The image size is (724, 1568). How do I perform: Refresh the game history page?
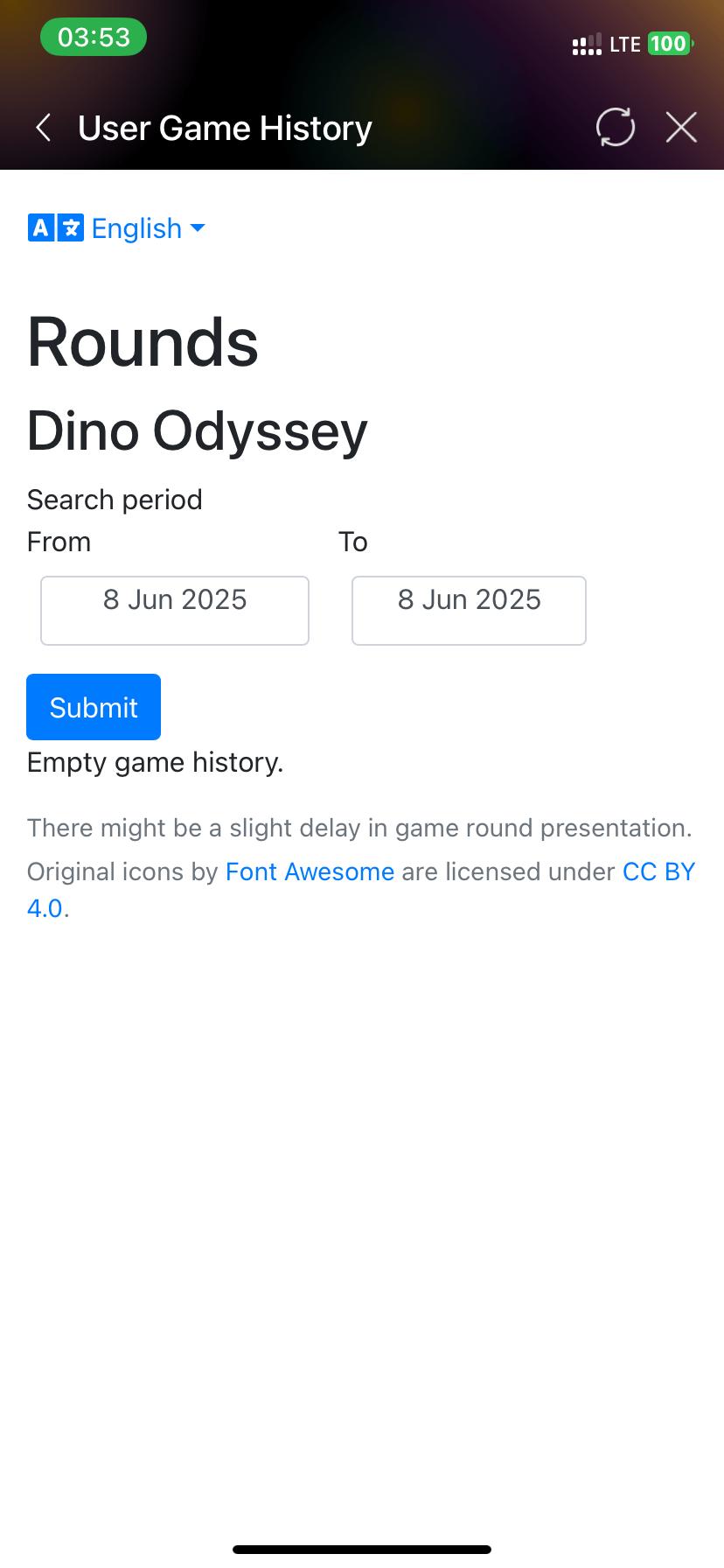pyautogui.click(x=615, y=128)
